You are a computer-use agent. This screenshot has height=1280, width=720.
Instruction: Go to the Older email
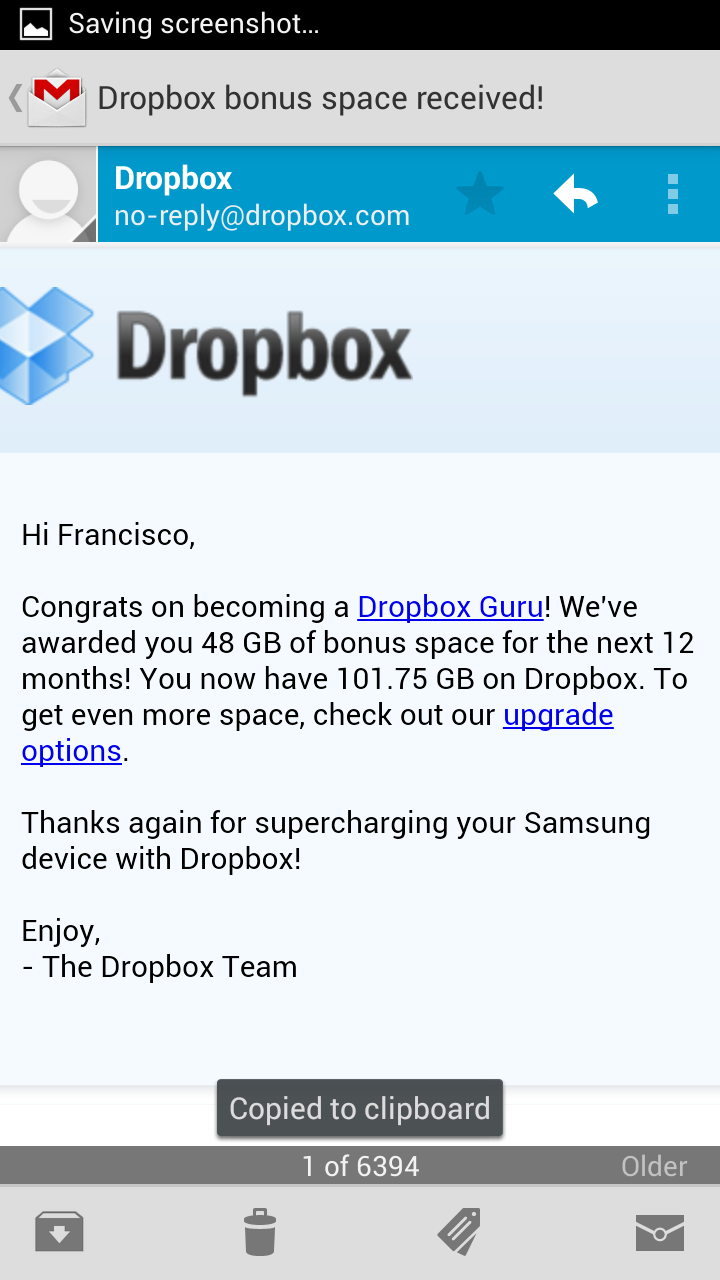[654, 1166]
